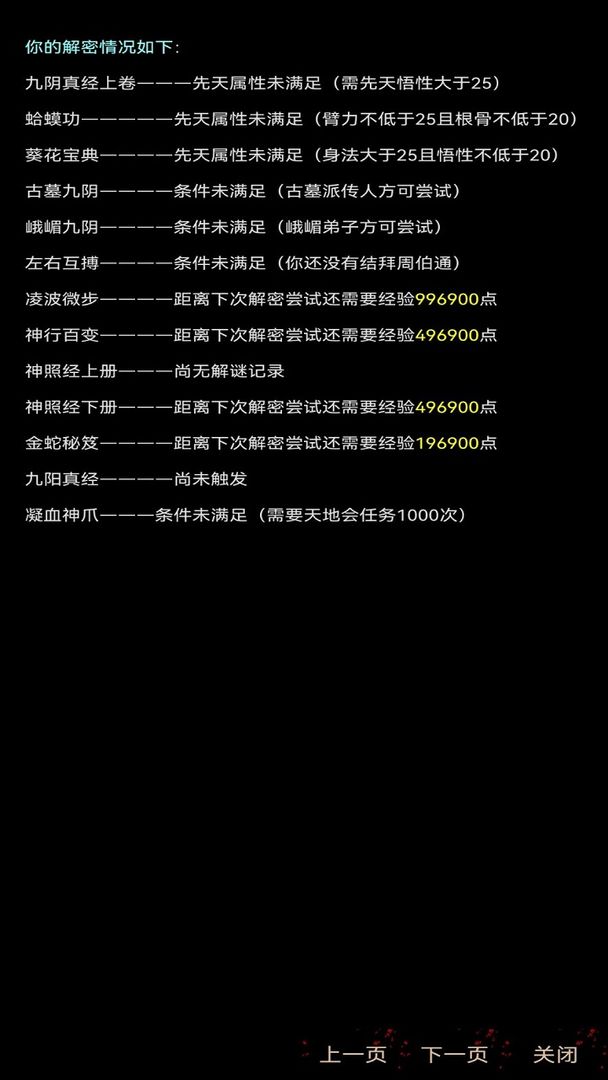Close the panel with 关闭
Viewport: 608px width, 1080px height.
(x=555, y=1054)
